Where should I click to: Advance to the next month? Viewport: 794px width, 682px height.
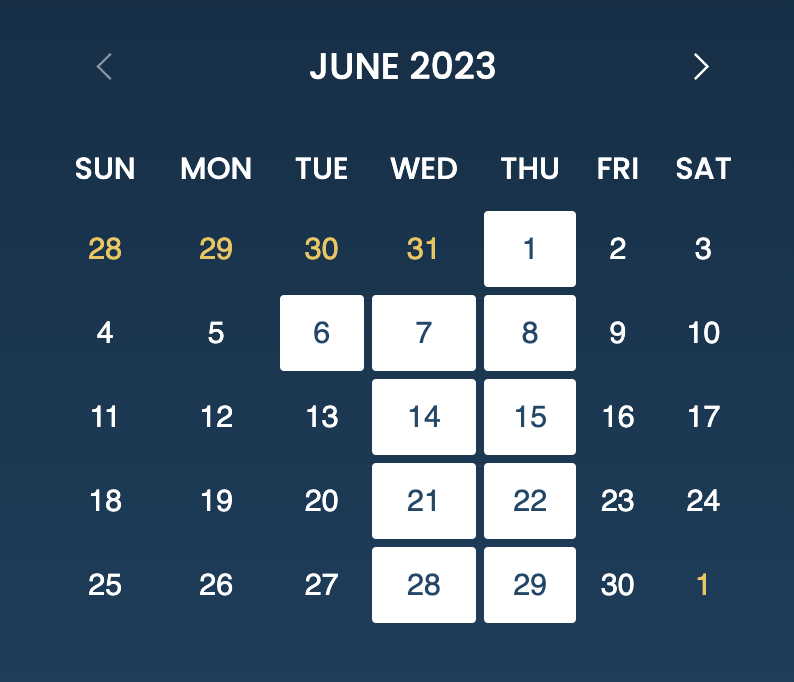701,67
